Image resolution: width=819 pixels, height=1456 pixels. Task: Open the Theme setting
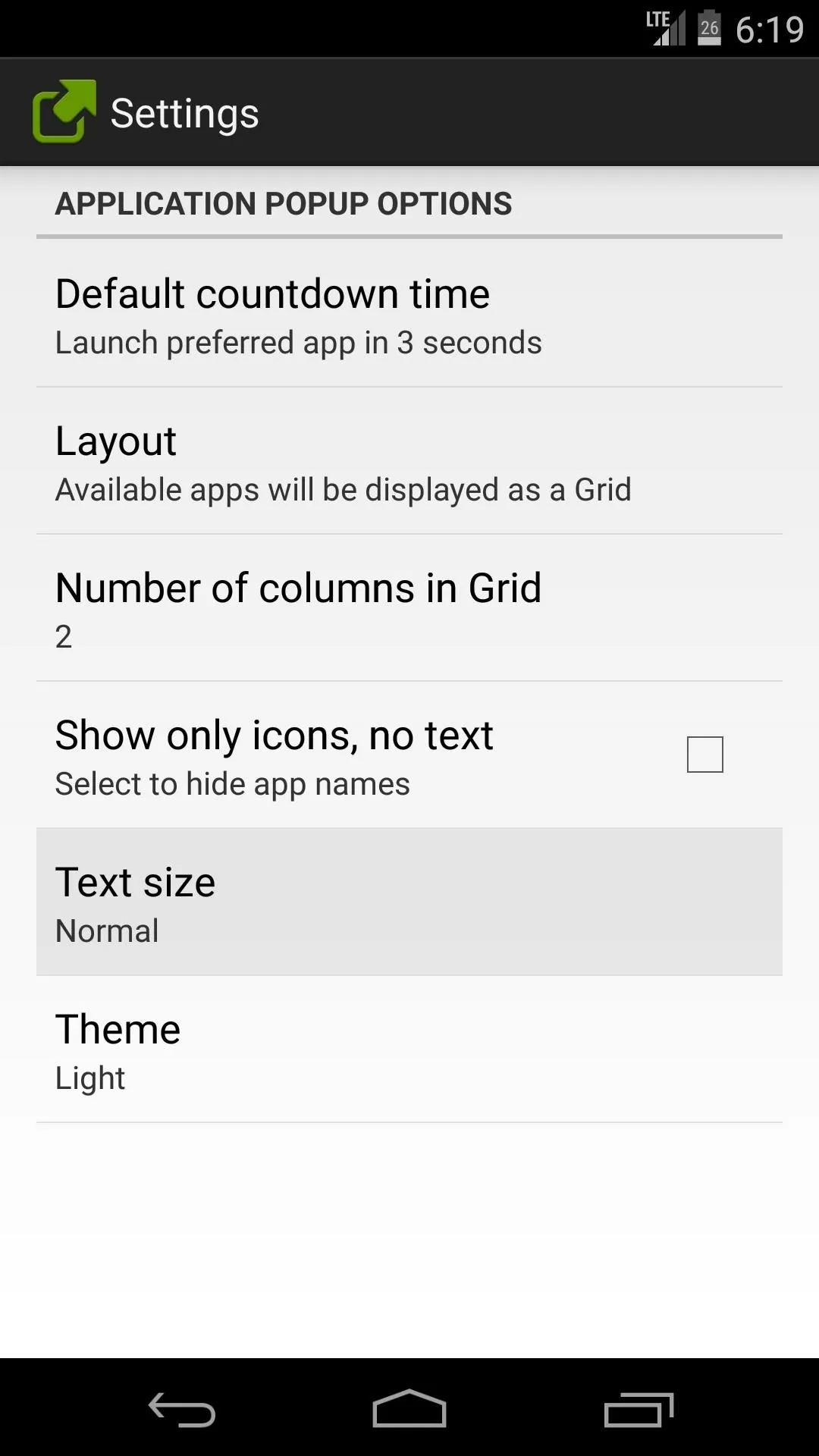pyautogui.click(x=409, y=1050)
